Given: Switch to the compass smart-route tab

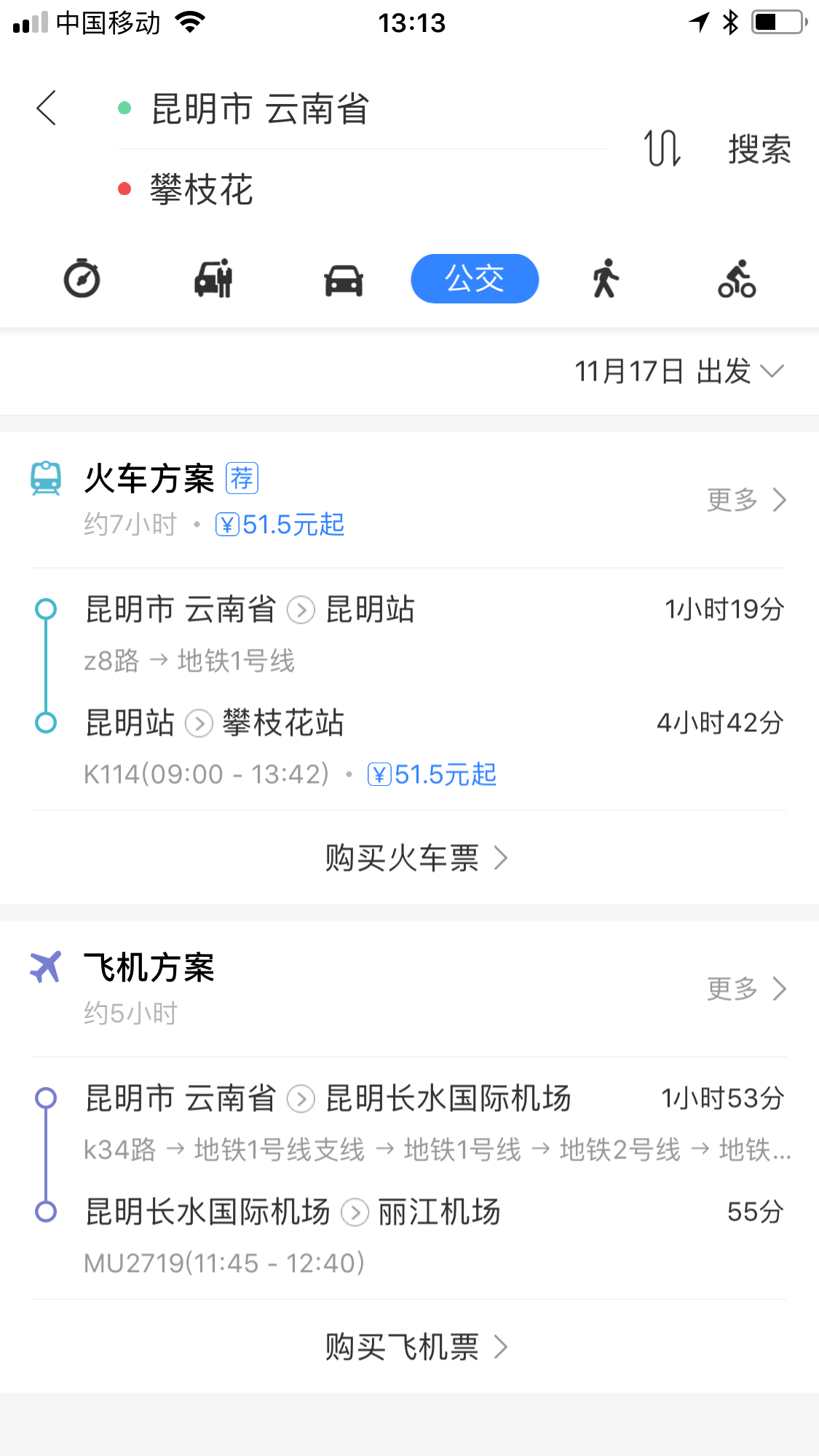Looking at the screenshot, I should click(82, 279).
